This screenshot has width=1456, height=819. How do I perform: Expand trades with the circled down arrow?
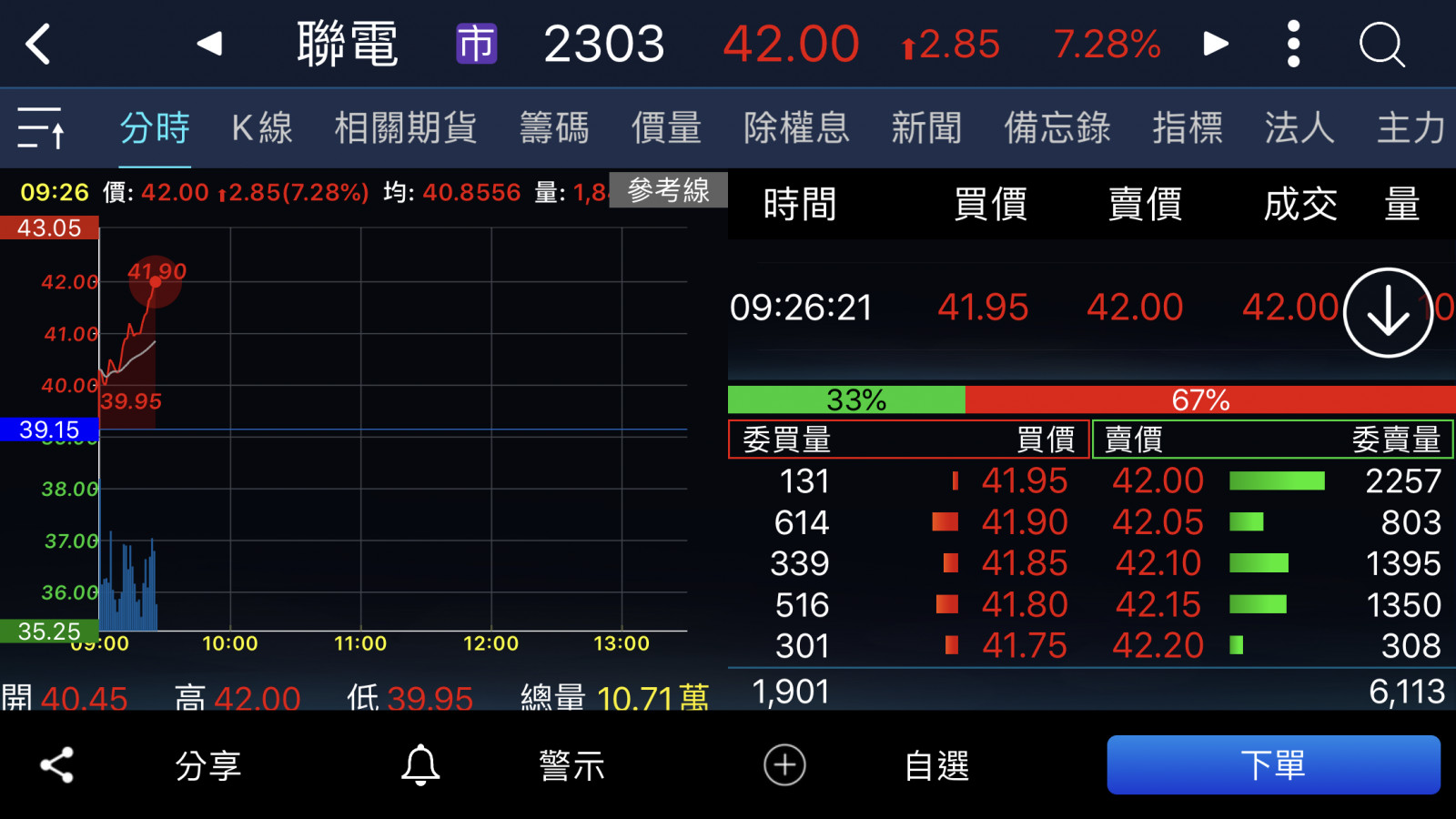(1388, 312)
